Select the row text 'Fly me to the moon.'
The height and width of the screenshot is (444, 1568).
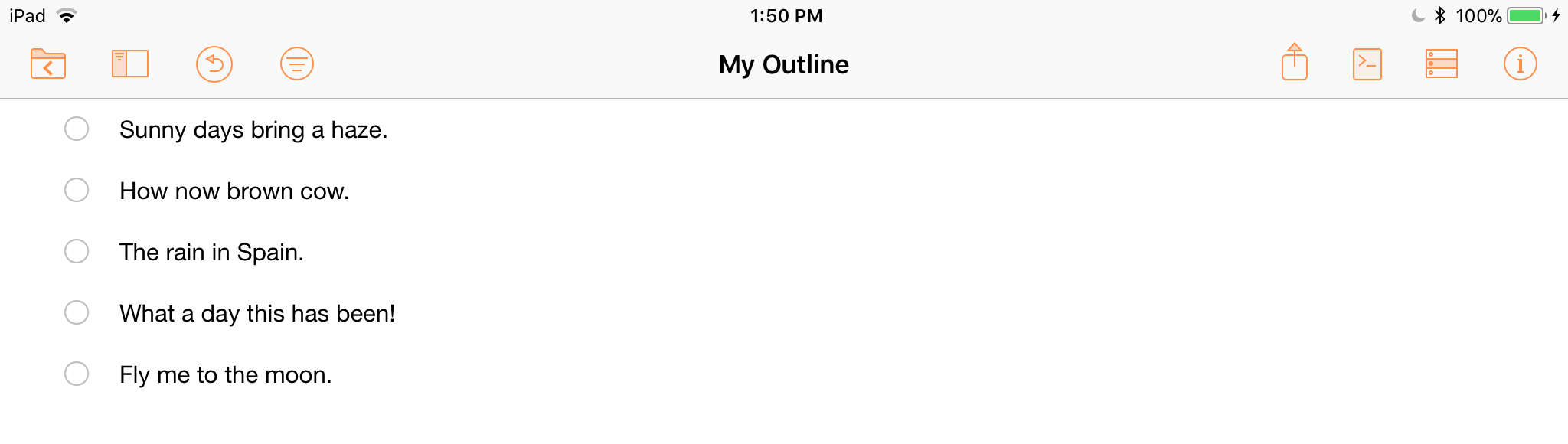click(x=225, y=375)
